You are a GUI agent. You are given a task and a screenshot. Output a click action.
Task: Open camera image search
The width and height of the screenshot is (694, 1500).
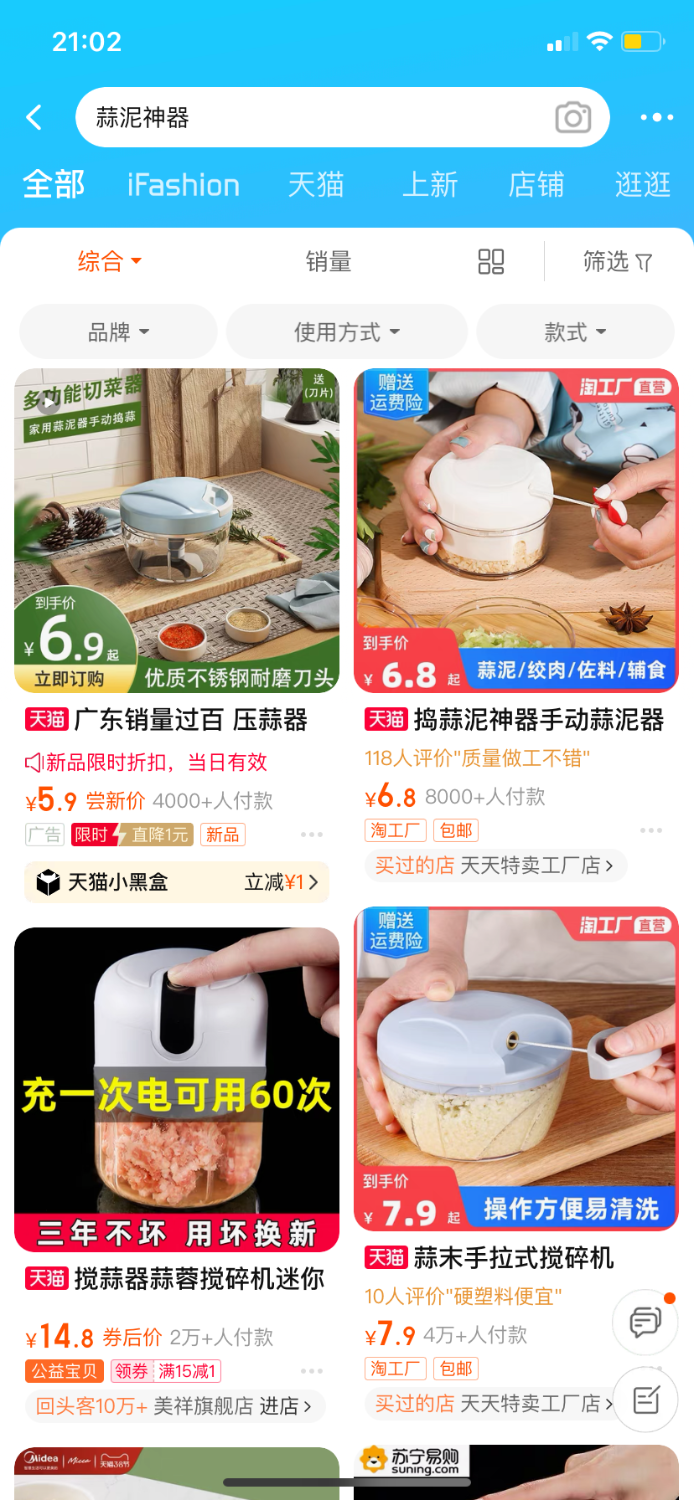coord(573,118)
